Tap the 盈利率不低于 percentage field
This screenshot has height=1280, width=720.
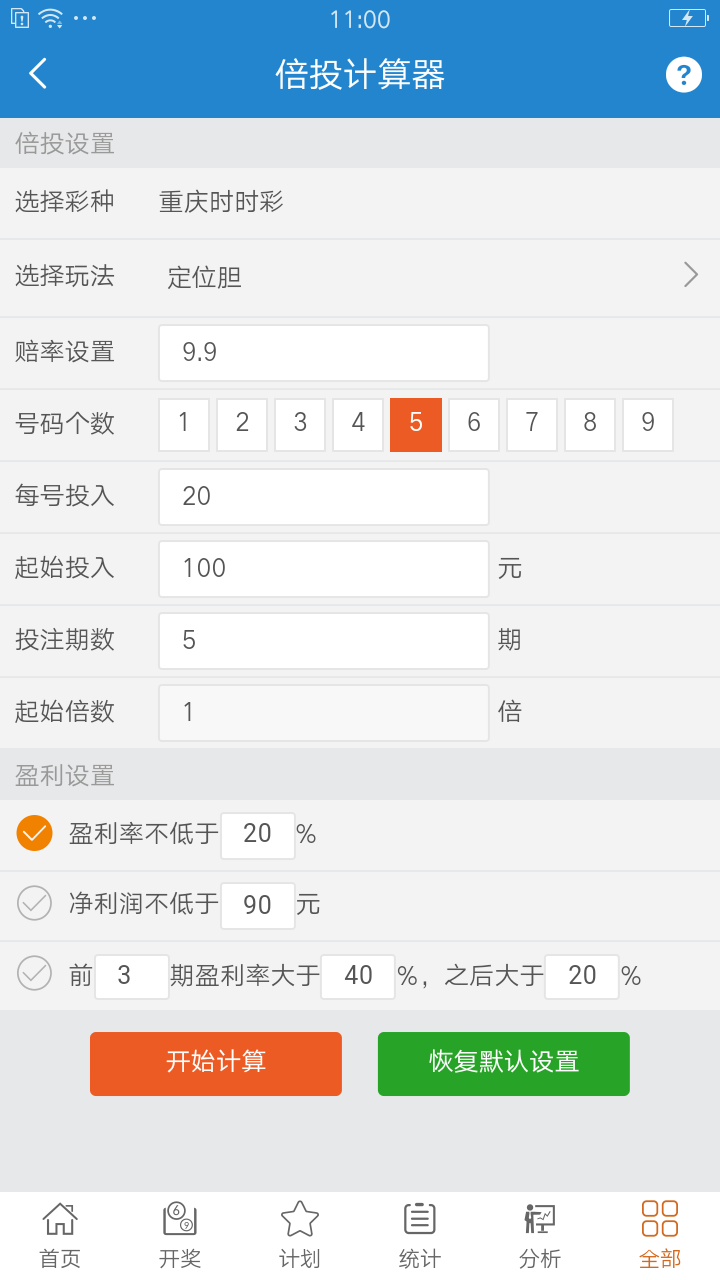(258, 835)
